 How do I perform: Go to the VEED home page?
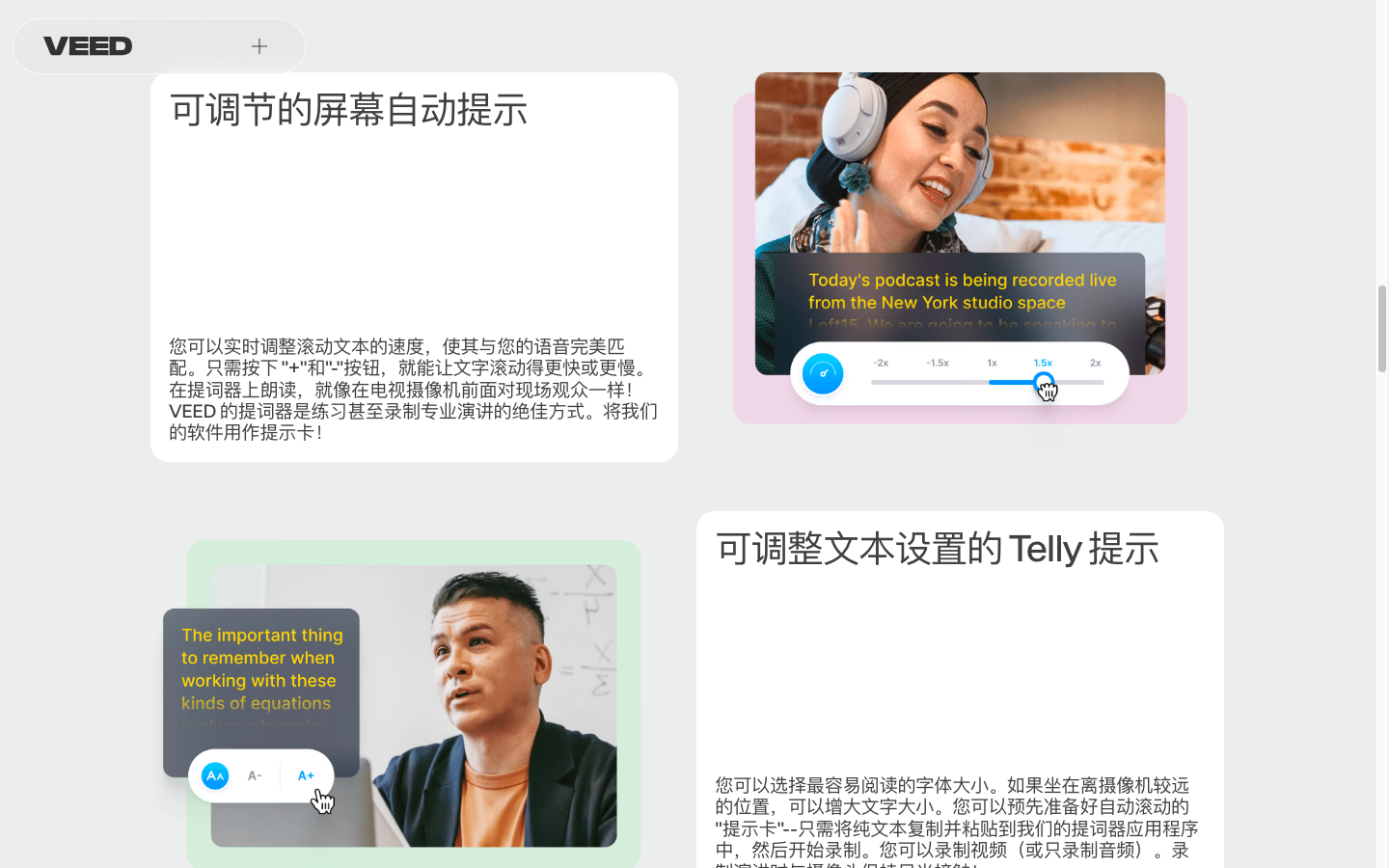tap(88, 46)
